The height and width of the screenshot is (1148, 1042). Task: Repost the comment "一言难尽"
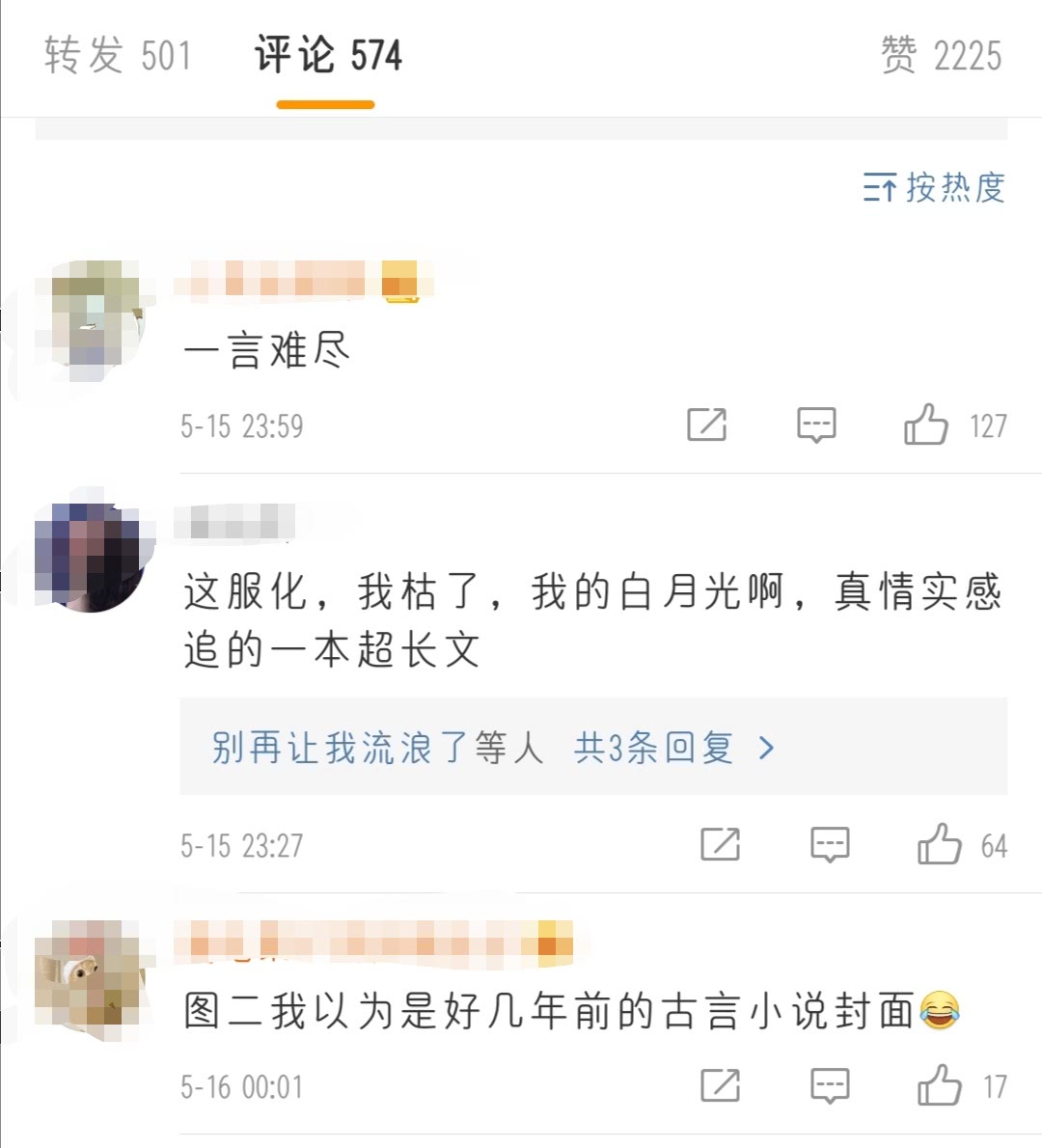tap(707, 424)
